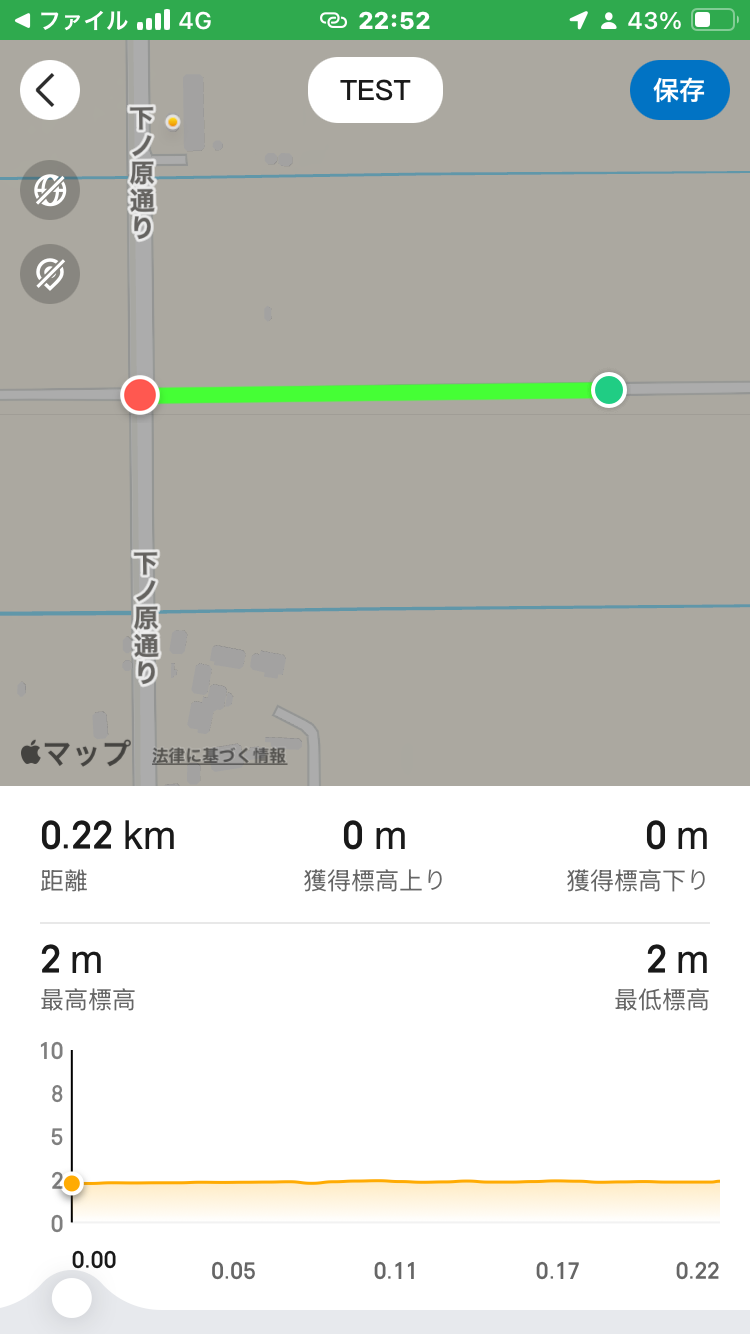The image size is (750, 1334).
Task: Save the route with 保存
Action: [x=679, y=91]
